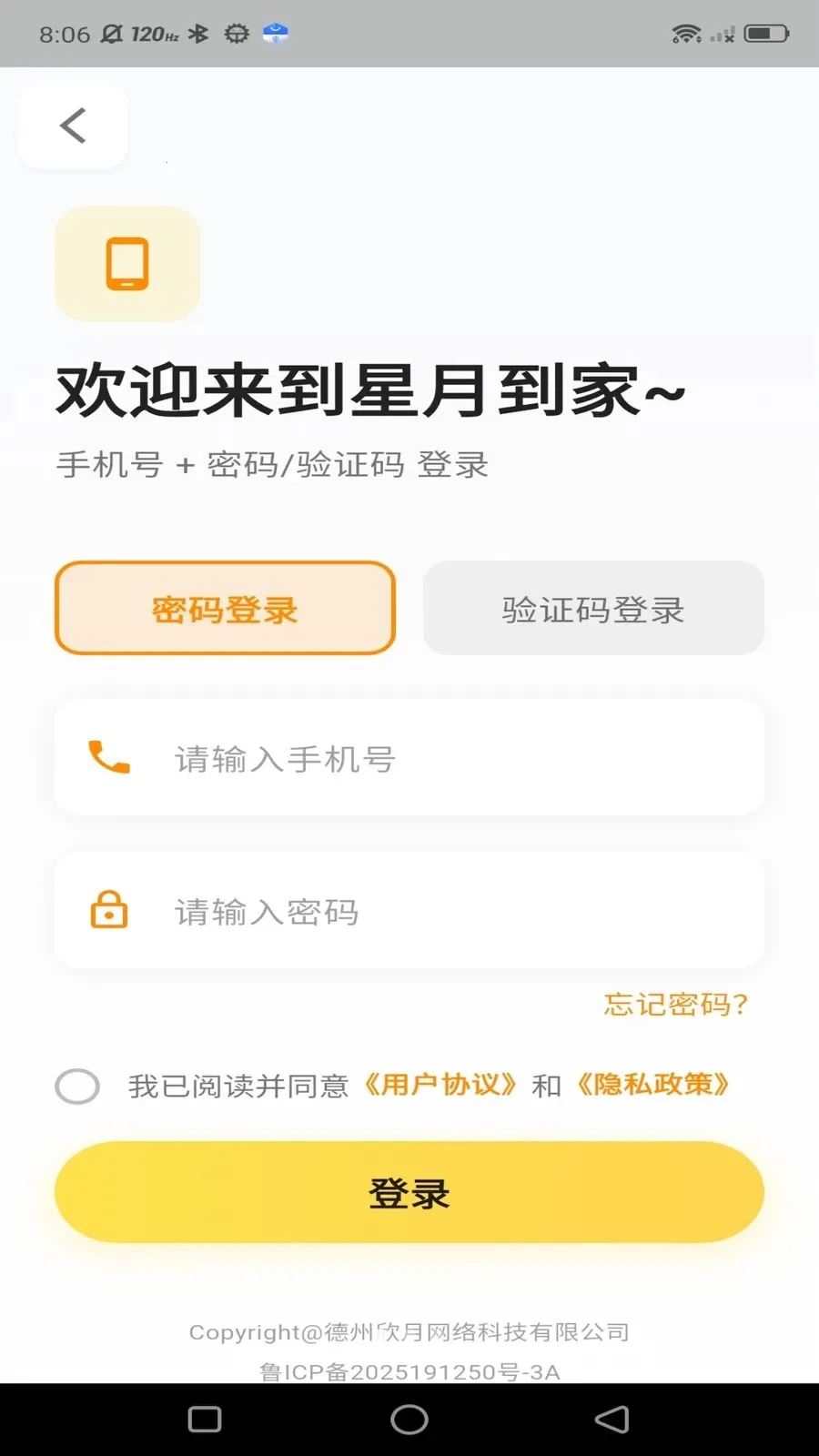Open the 忘记密码? link
This screenshot has width=819, height=1456.
pyautogui.click(x=675, y=1005)
